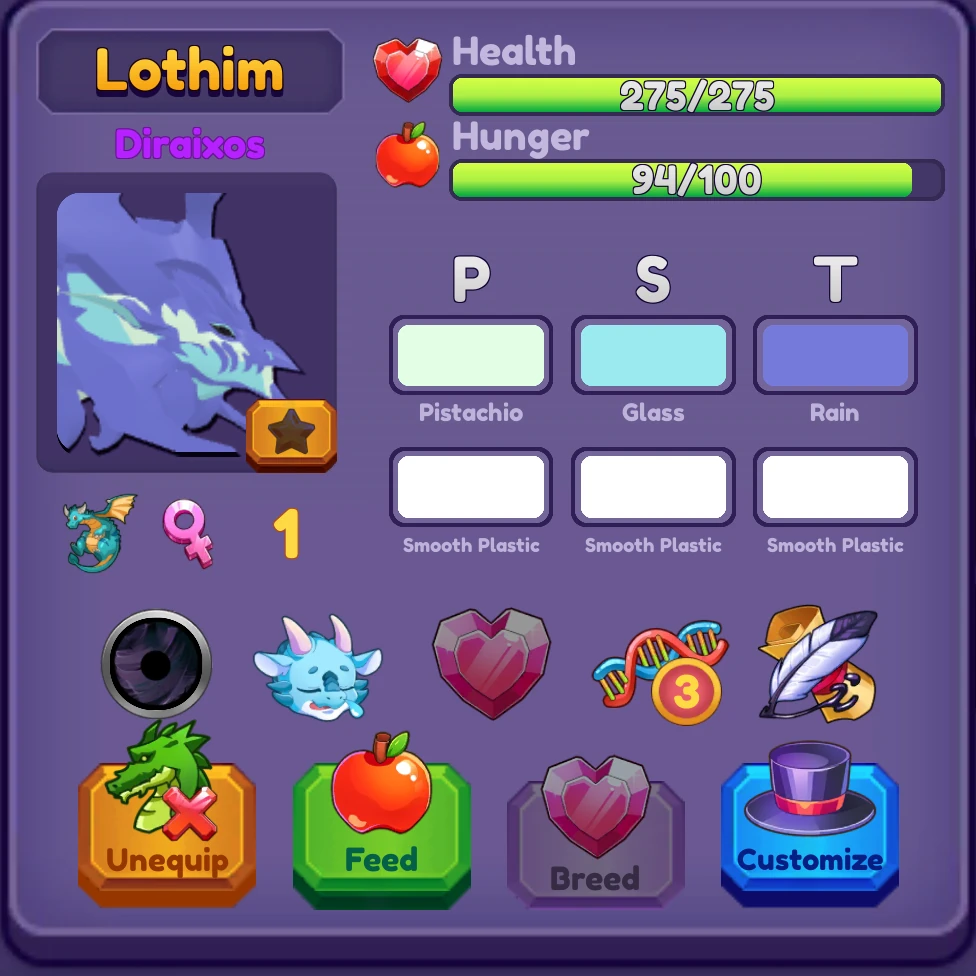
Task: Open the Customize menu
Action: (810, 835)
